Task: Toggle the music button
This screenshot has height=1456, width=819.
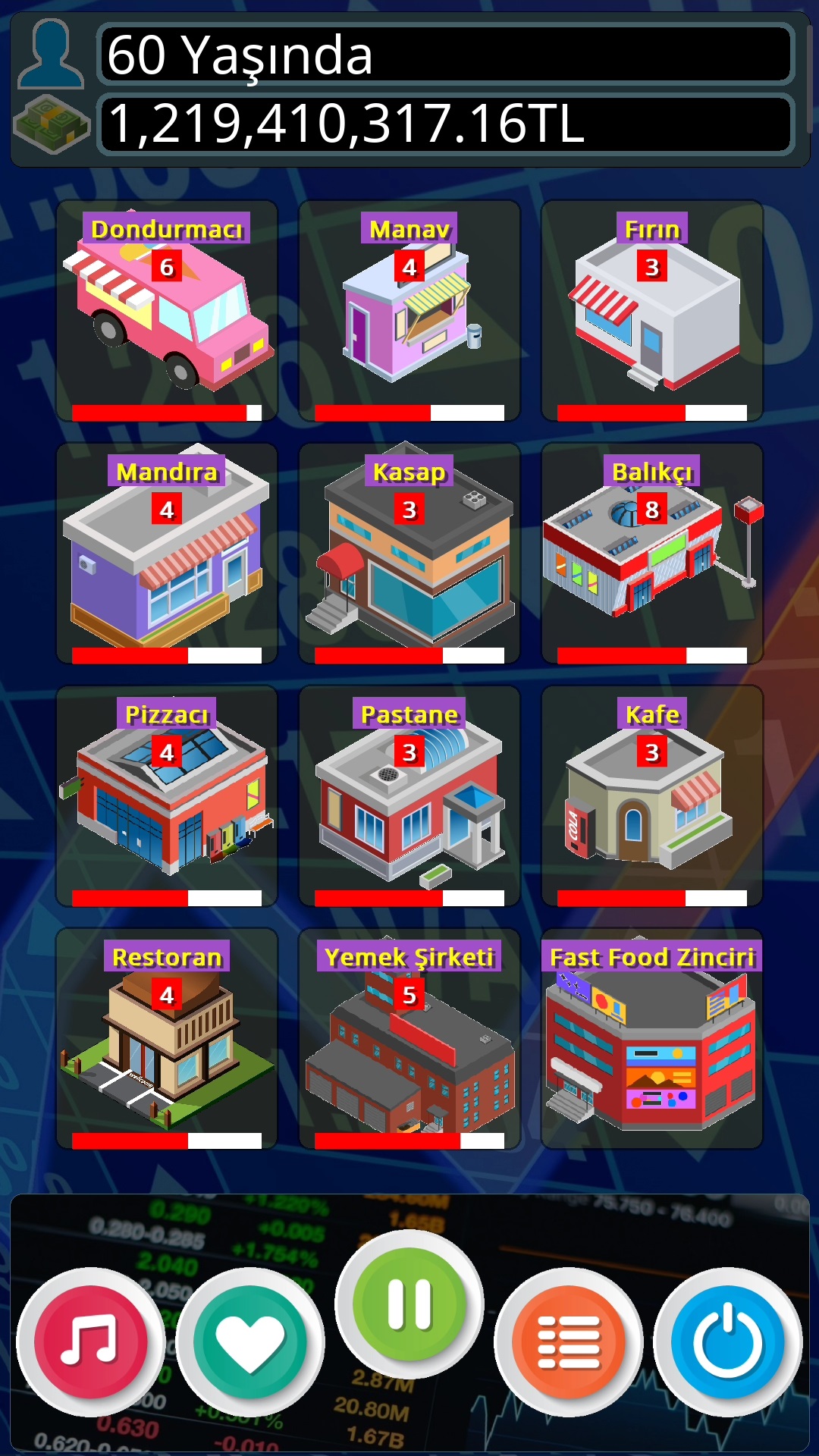Action: pos(91,1341)
